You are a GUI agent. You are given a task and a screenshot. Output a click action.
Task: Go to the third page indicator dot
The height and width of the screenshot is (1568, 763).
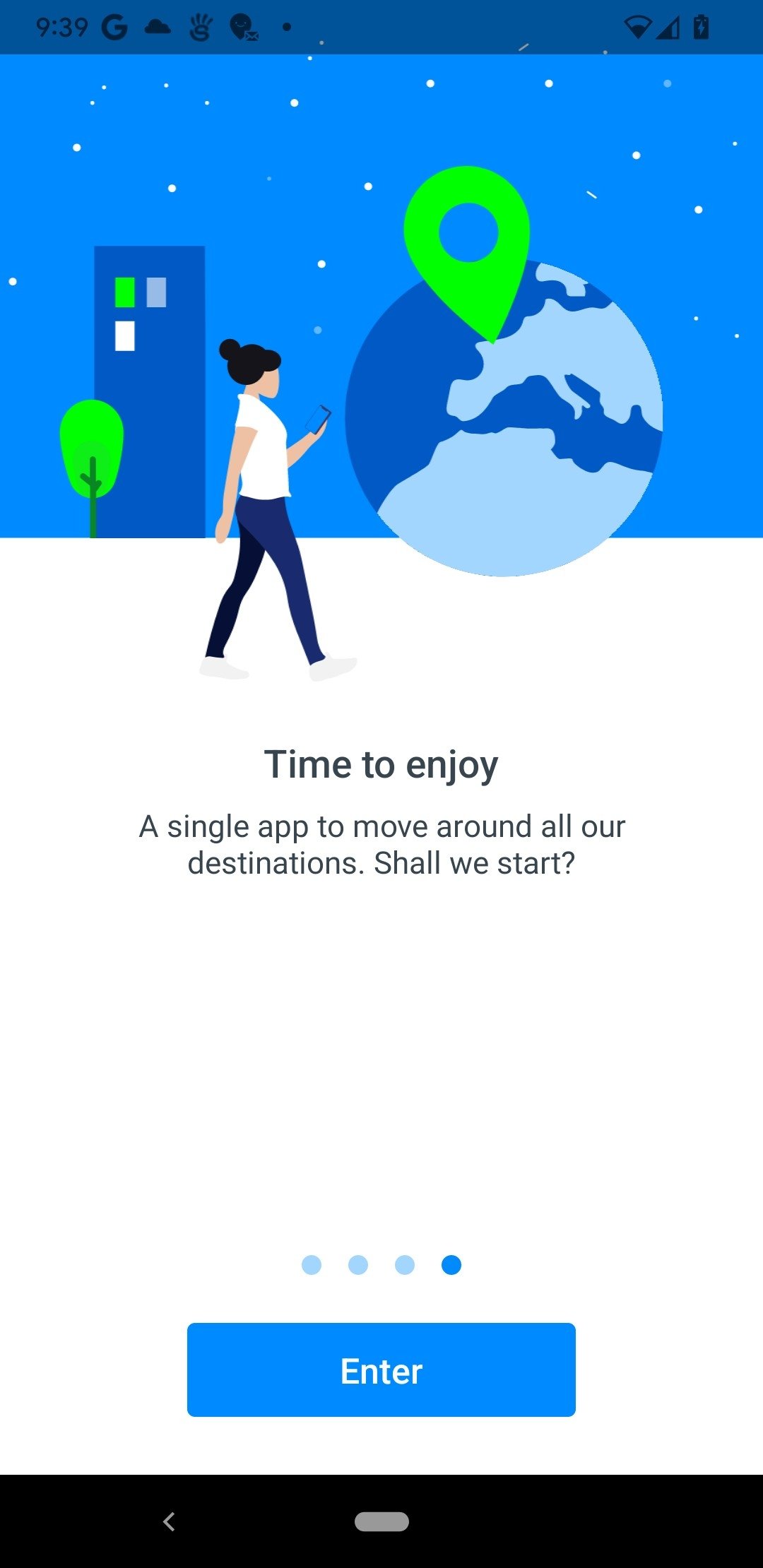[x=405, y=1265]
